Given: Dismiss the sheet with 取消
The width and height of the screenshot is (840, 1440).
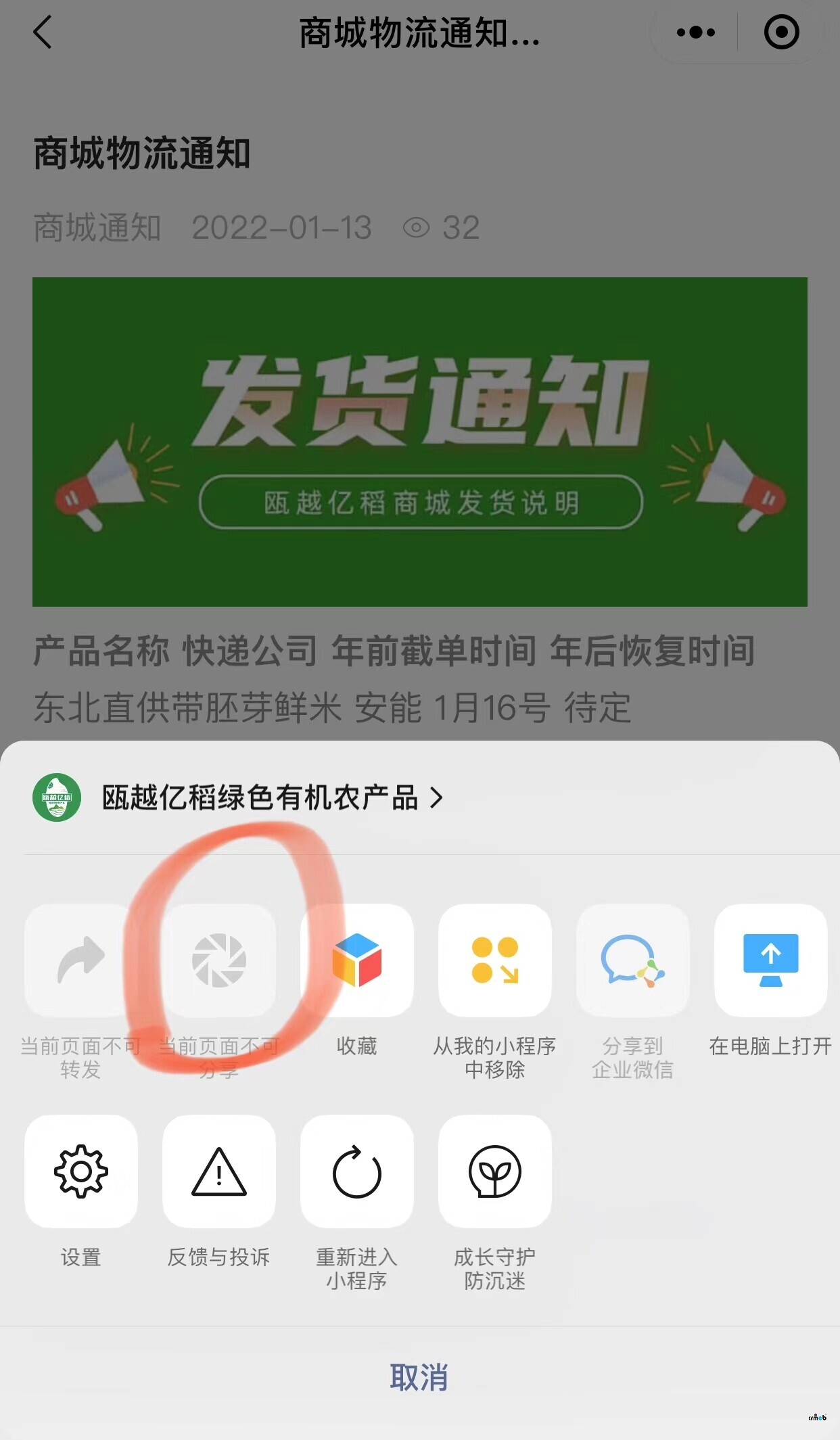Looking at the screenshot, I should pos(419,1377).
